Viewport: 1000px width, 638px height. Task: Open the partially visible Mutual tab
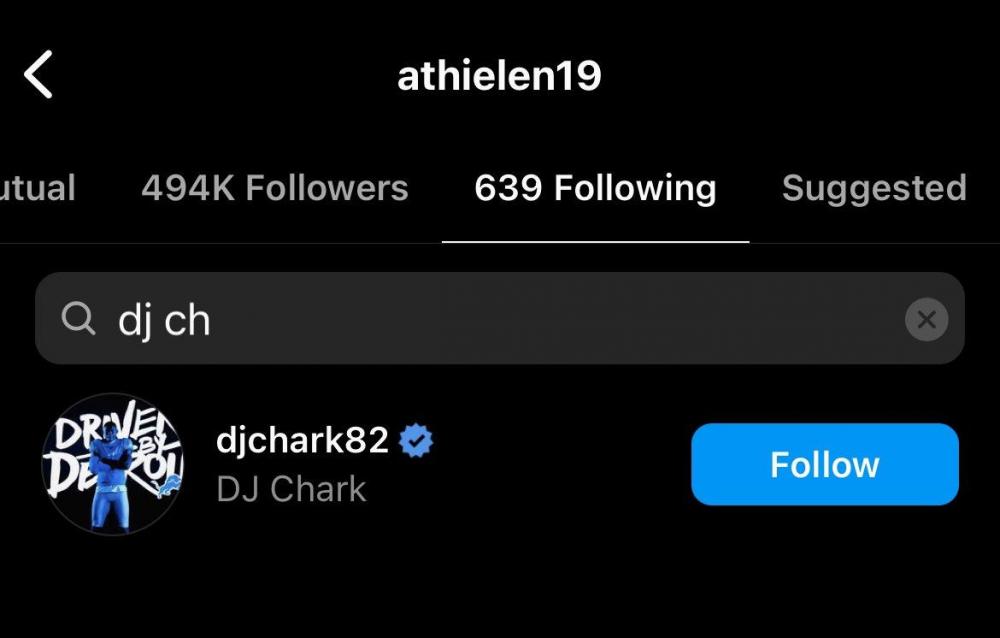(x=36, y=188)
